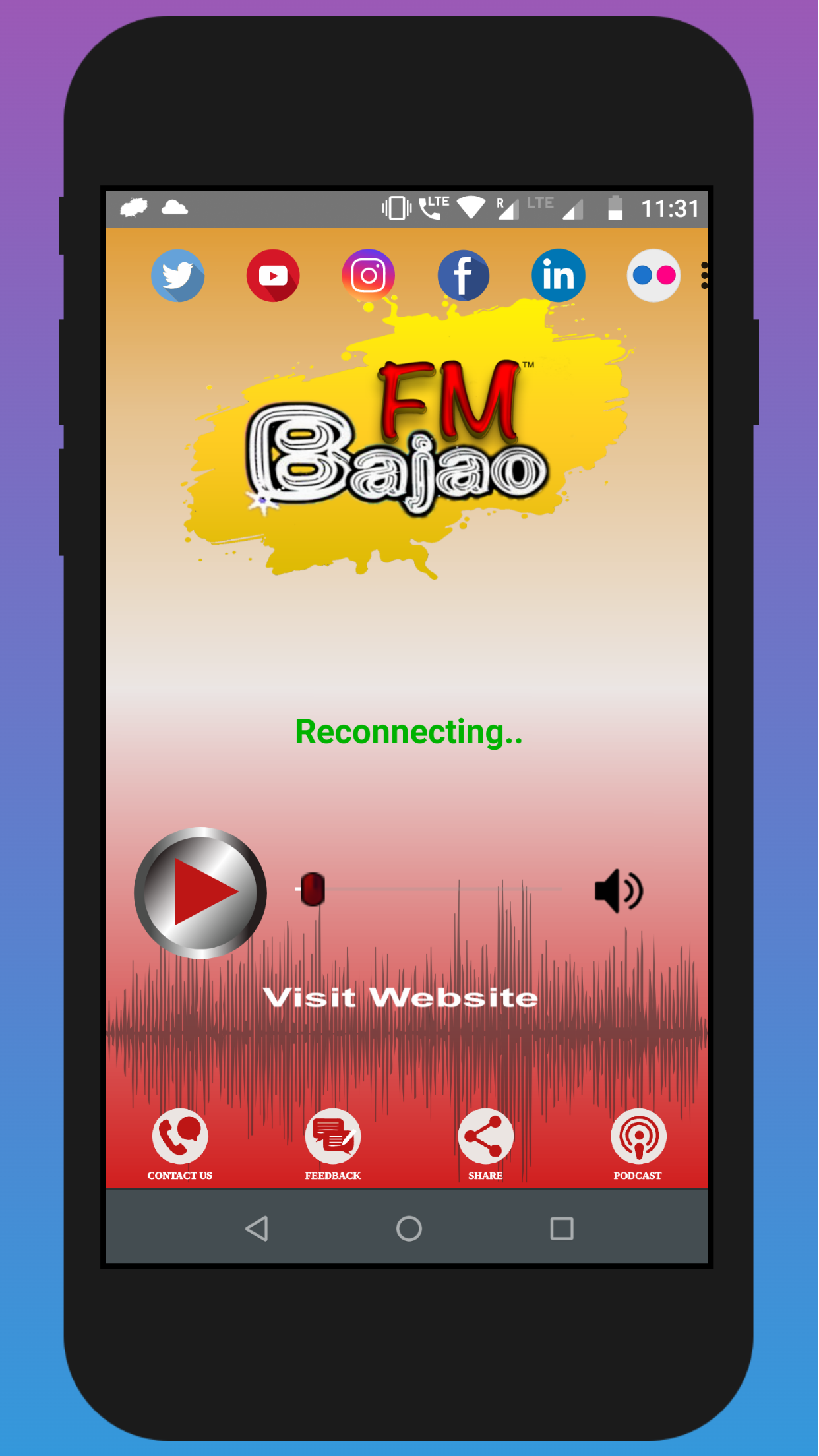This screenshot has height=1456, width=819.
Task: Mute the speaker volume
Action: (618, 891)
